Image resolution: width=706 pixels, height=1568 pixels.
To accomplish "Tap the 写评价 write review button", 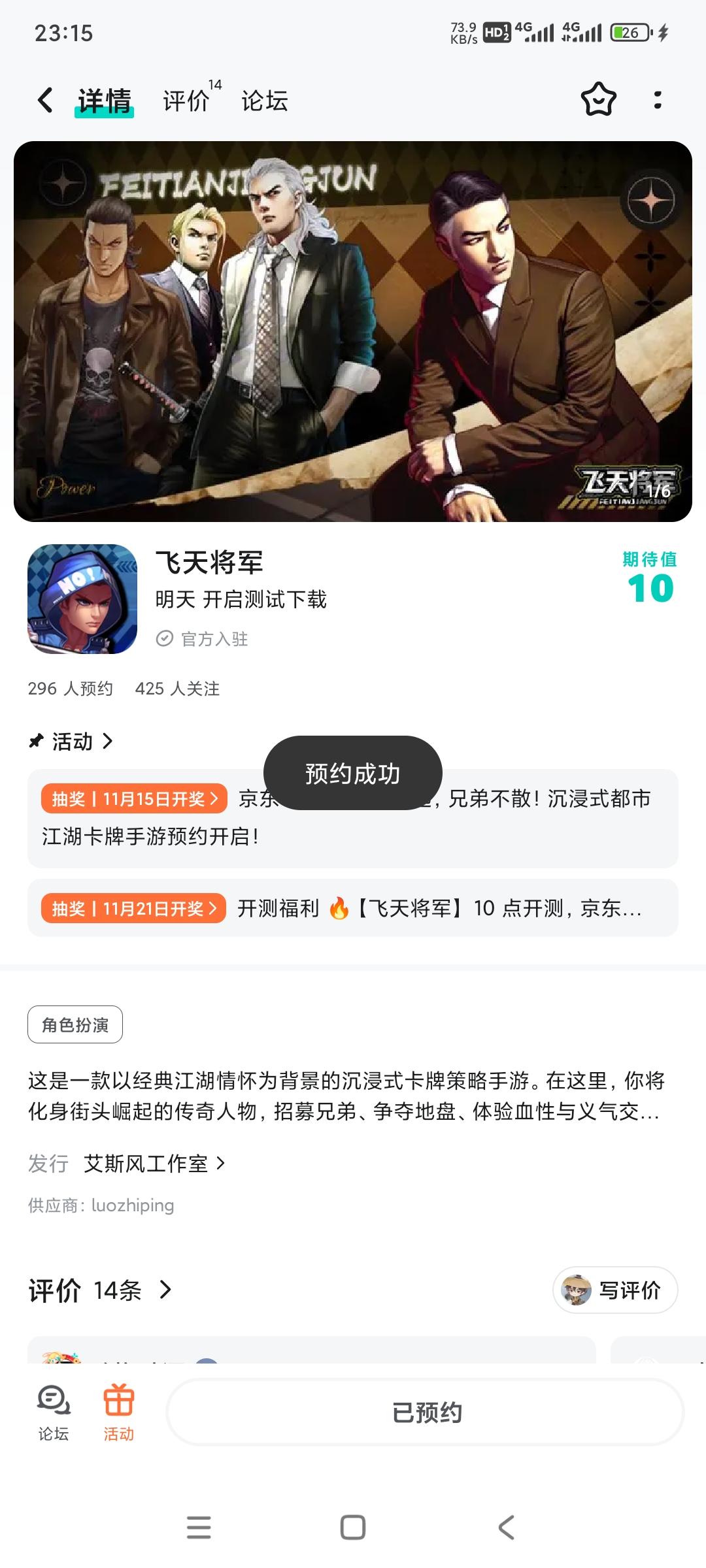I will pyautogui.click(x=615, y=1289).
